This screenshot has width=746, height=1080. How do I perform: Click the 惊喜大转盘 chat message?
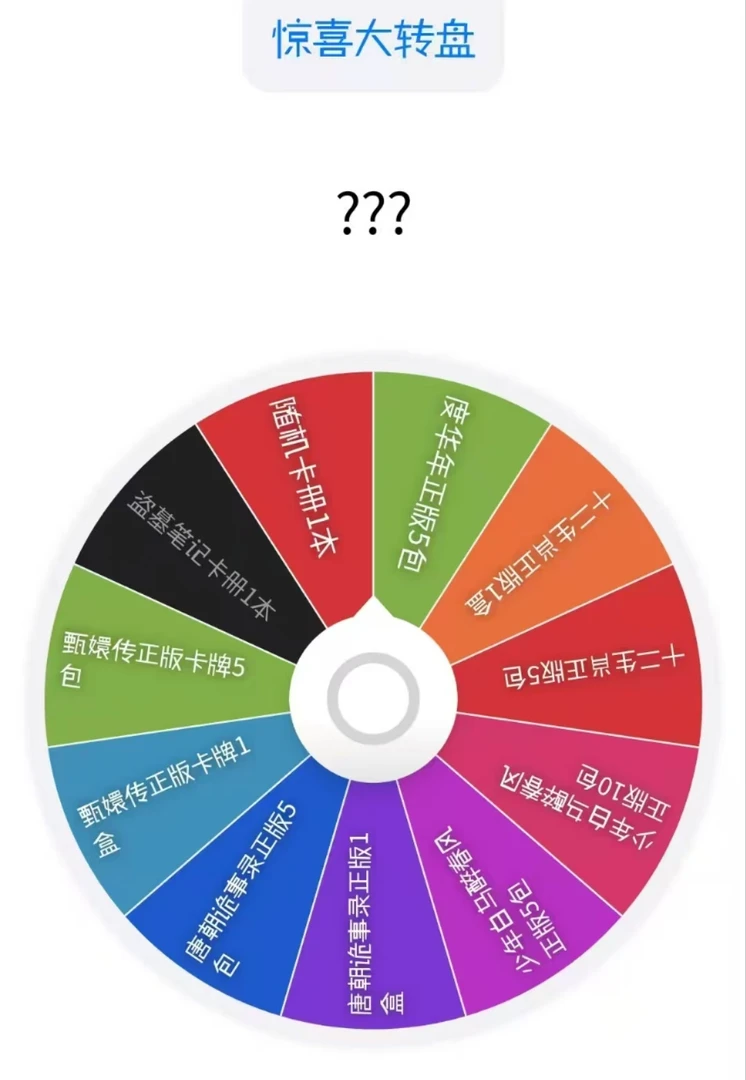tap(373, 40)
